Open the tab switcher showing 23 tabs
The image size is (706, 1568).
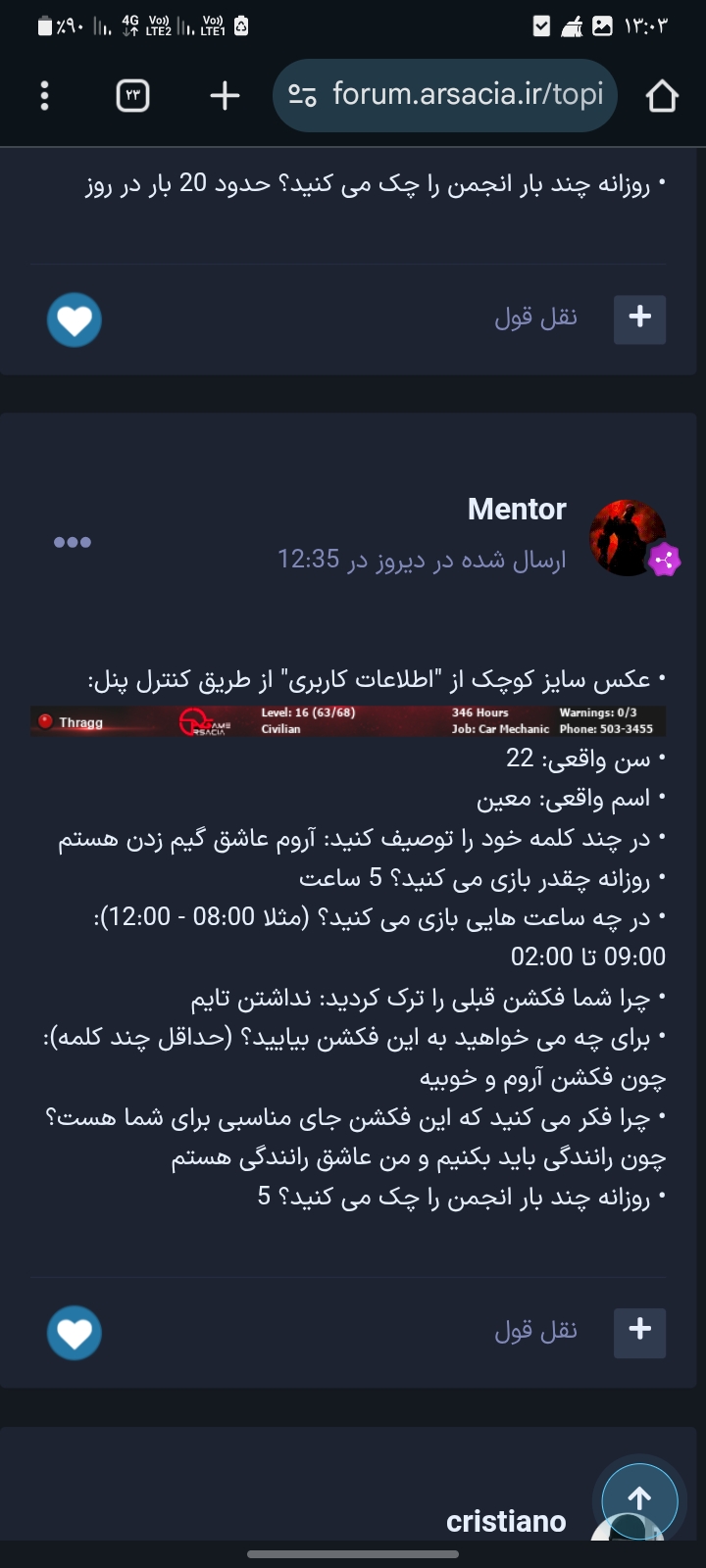[132, 96]
